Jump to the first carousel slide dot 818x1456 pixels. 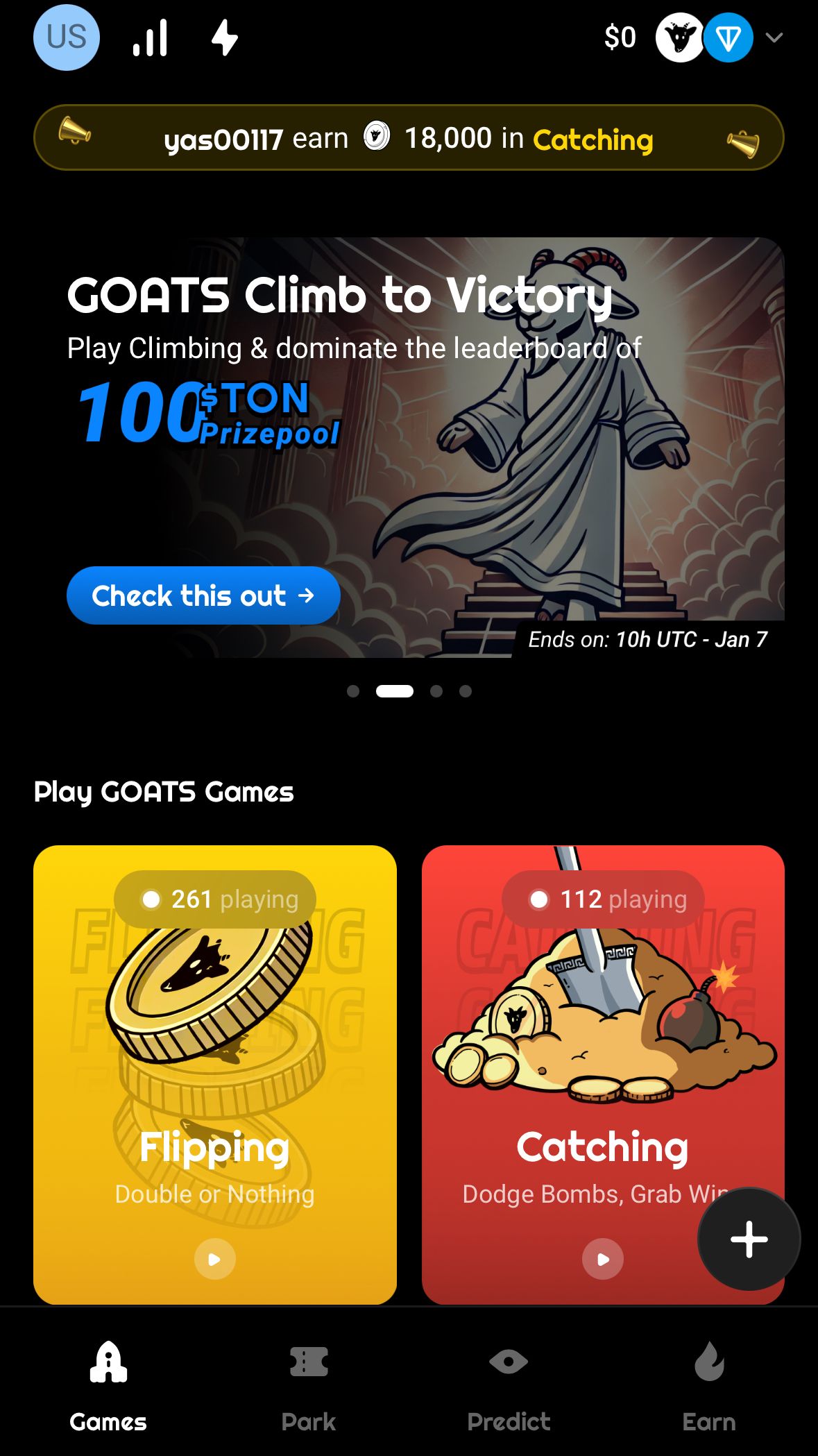point(352,691)
